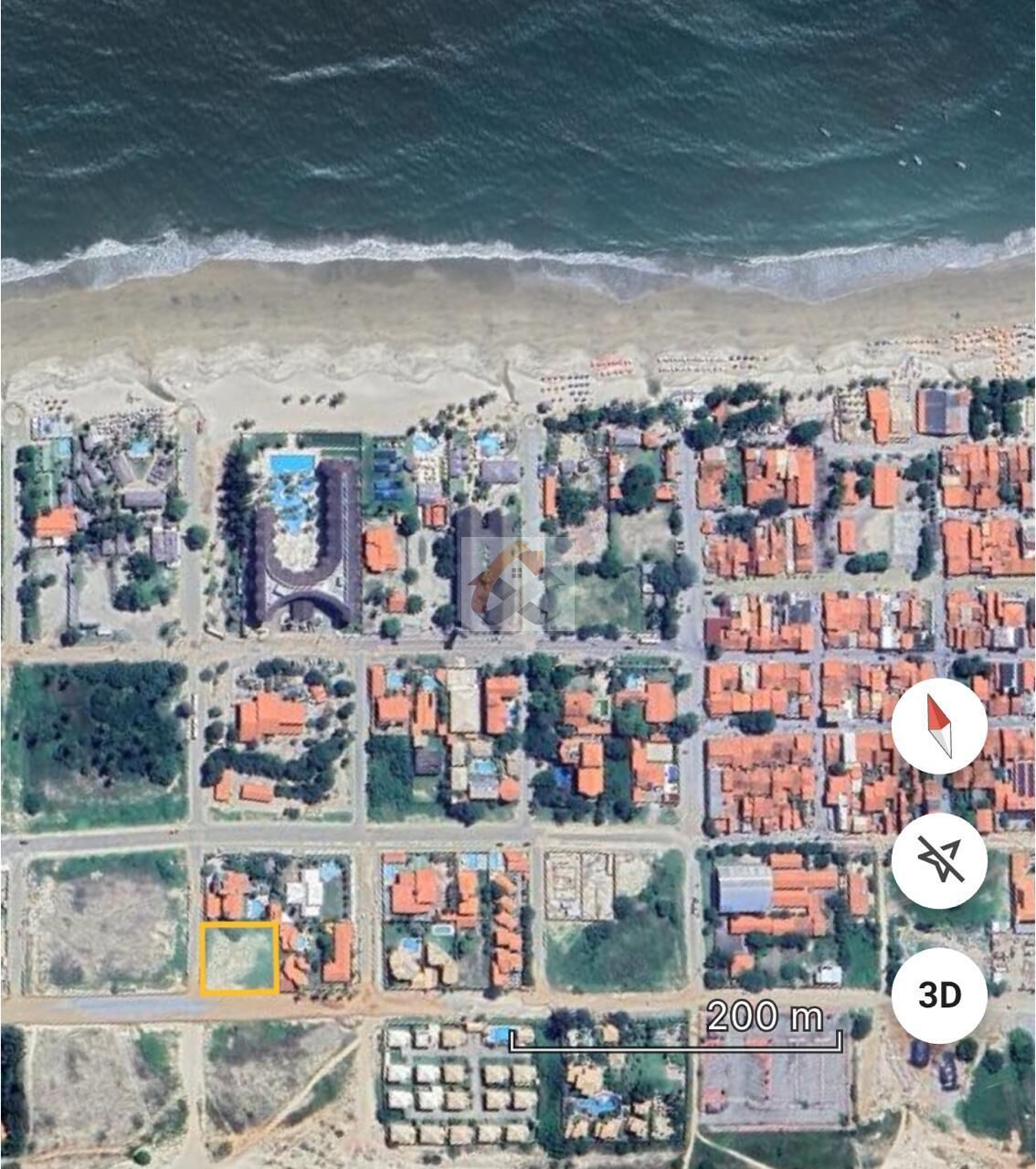Tap the compass to reset north

point(939,726)
